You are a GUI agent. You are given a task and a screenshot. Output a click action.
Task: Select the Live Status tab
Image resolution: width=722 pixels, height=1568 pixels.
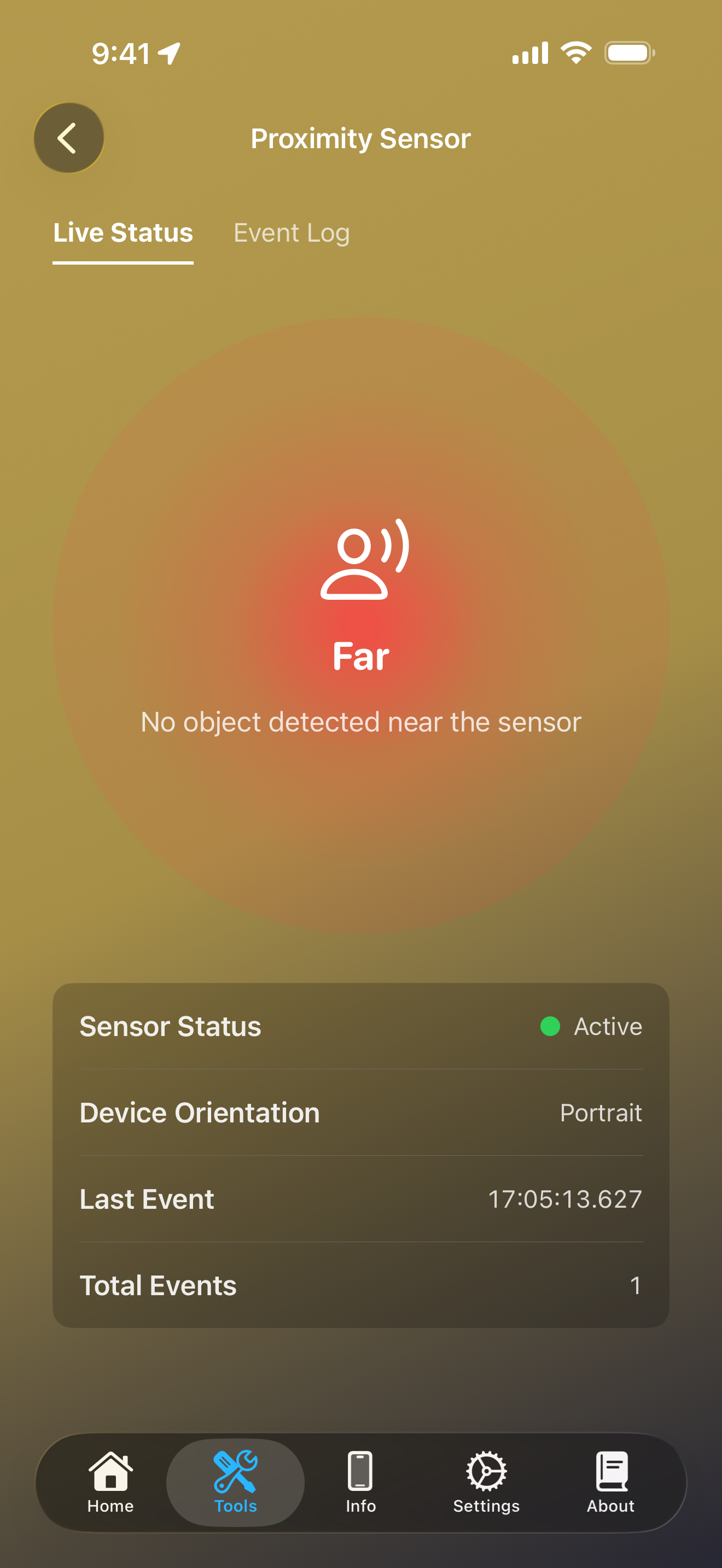tap(123, 232)
